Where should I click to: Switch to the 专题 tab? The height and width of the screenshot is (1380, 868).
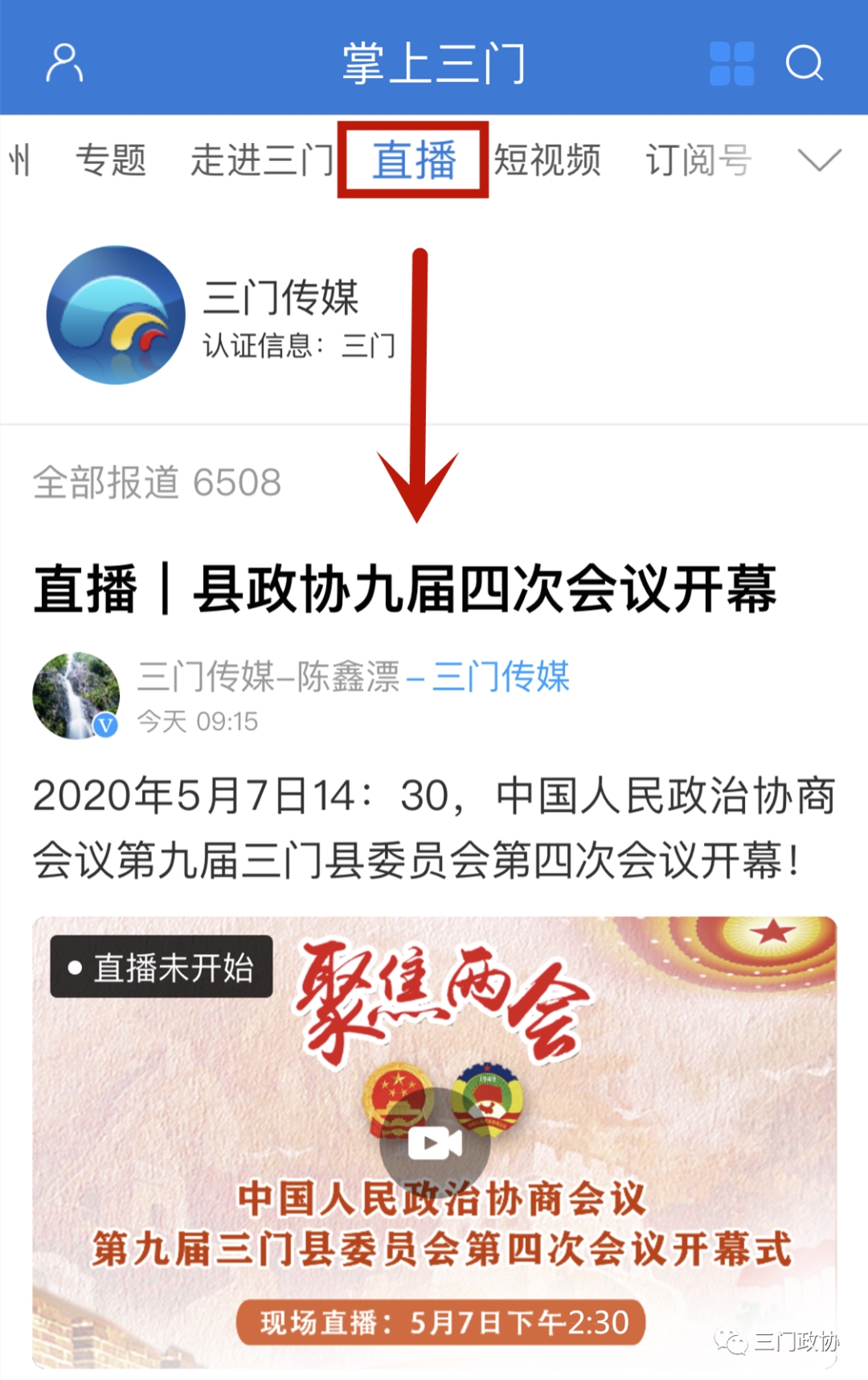point(111,160)
